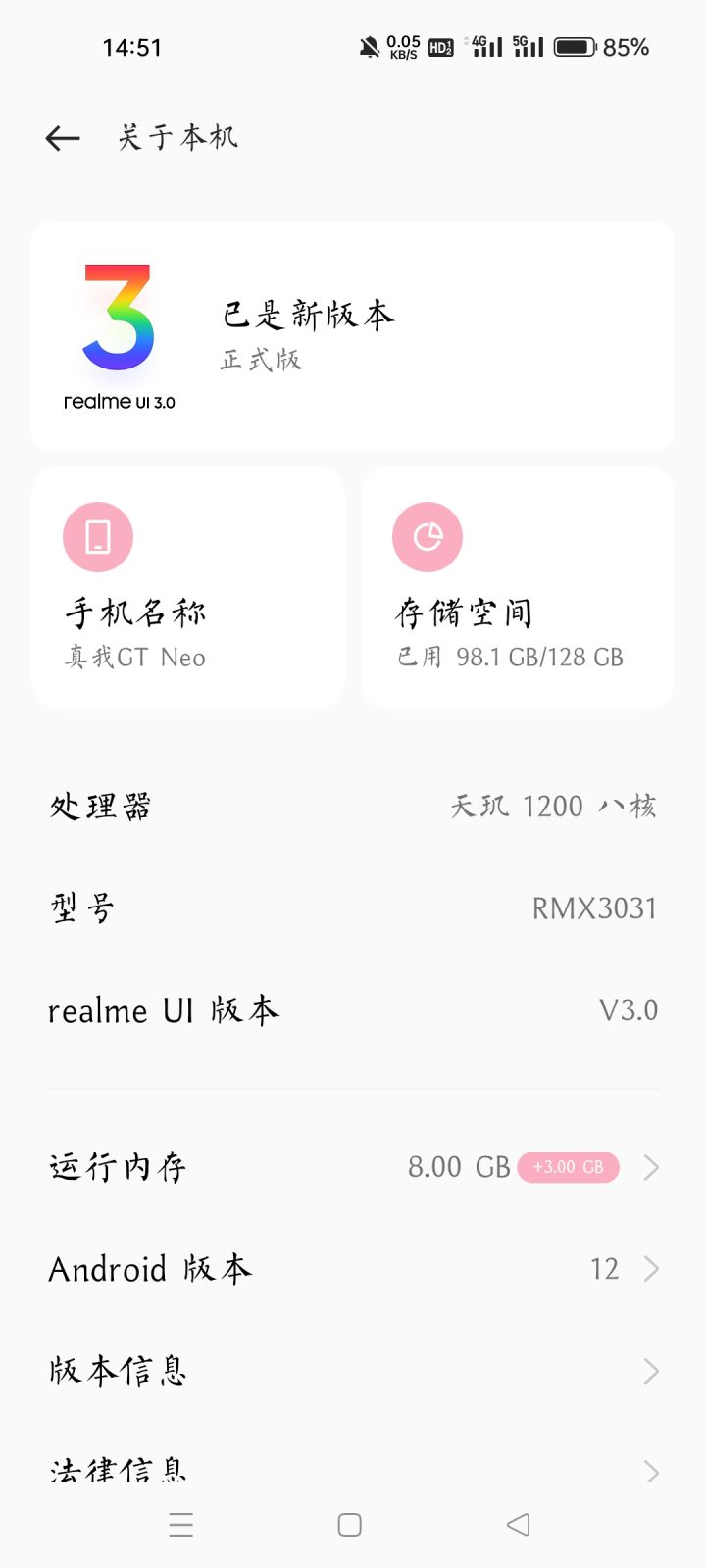Open 存储空间 storage card
Viewport: 706px width, 1568px height.
[517, 588]
